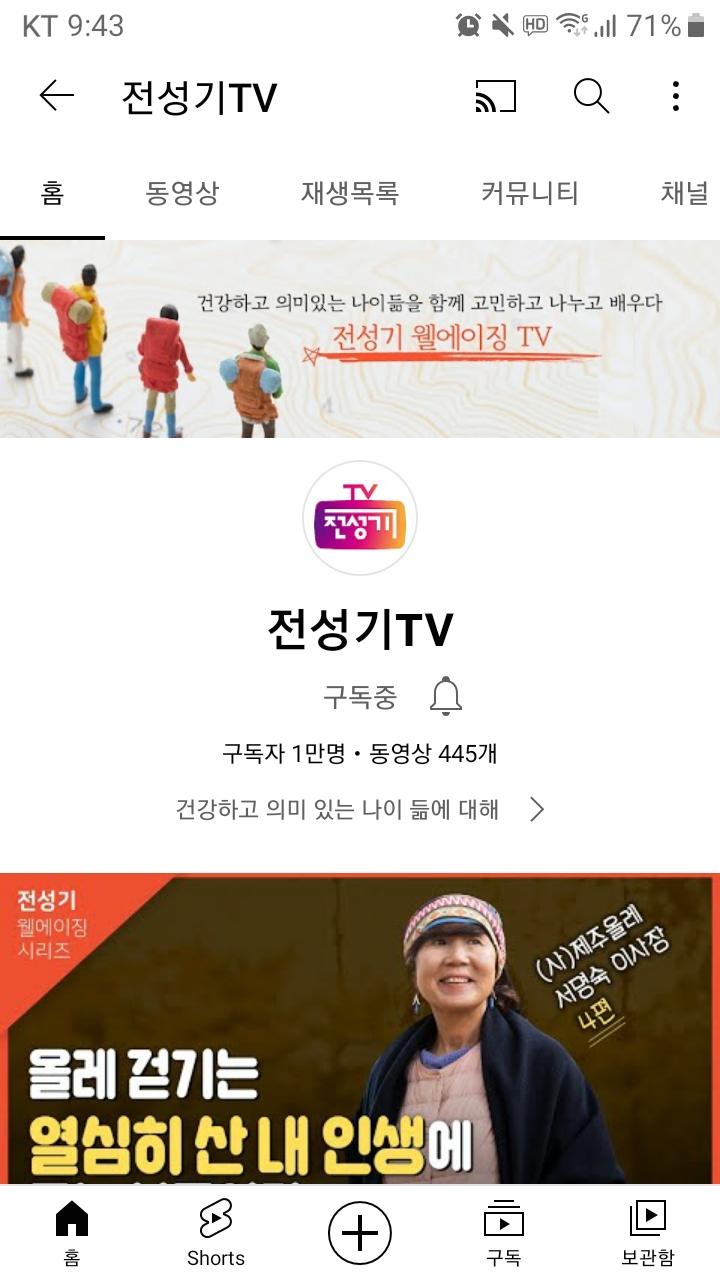Open the three-dot overflow menu

(x=676, y=96)
